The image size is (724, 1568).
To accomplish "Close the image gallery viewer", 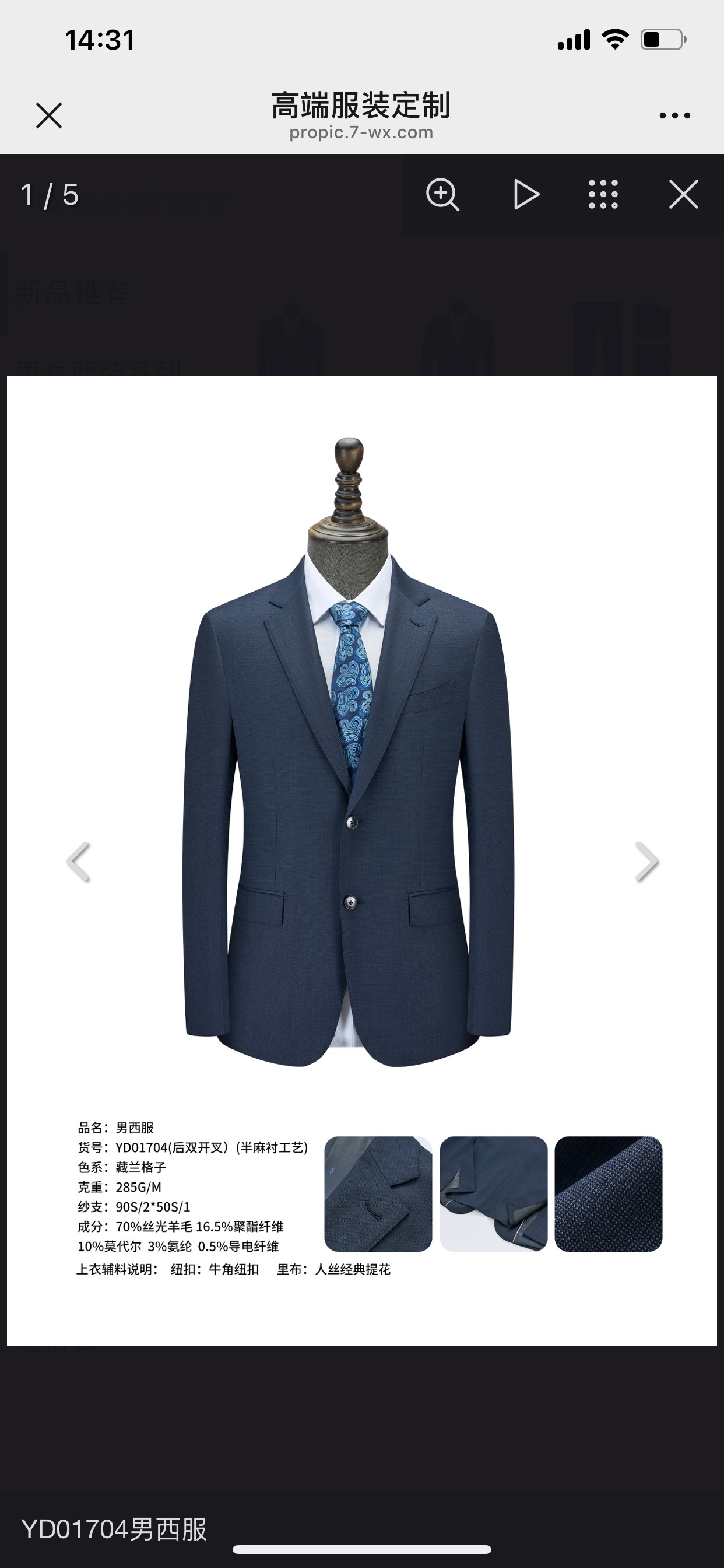I will click(683, 195).
